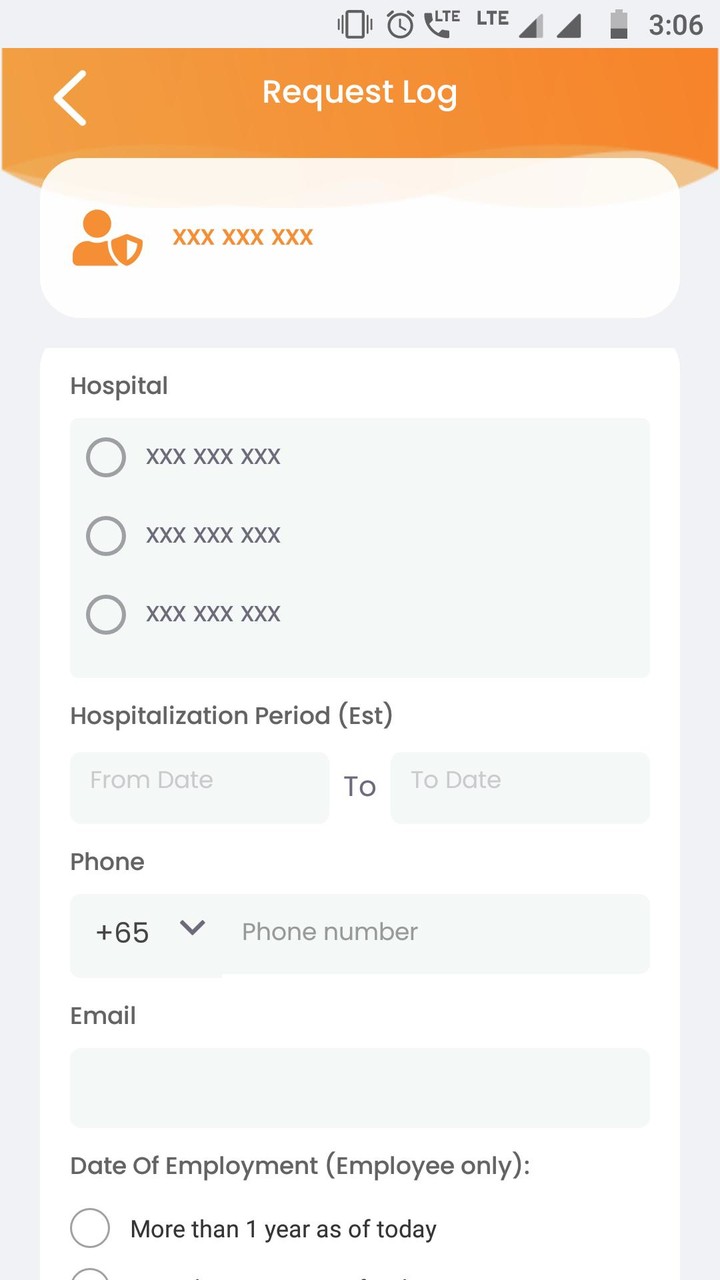Tap the masked name beside the profile icon
Viewport: 720px width, 1280px height.
coord(242,237)
